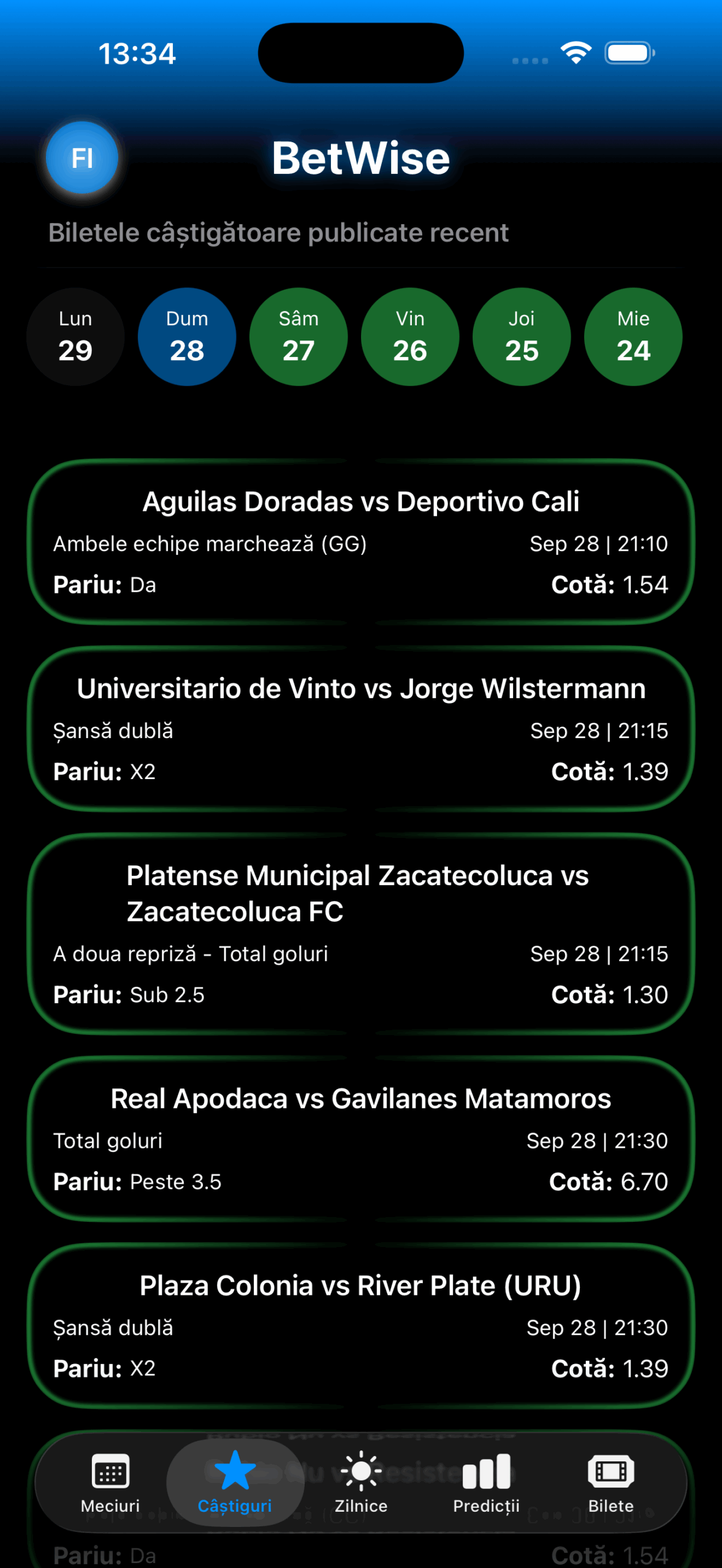Viewport: 722px width, 1568px height.
Task: Open Real Apodaca vs Gavilanes Matamoros bet
Action: [361, 1139]
